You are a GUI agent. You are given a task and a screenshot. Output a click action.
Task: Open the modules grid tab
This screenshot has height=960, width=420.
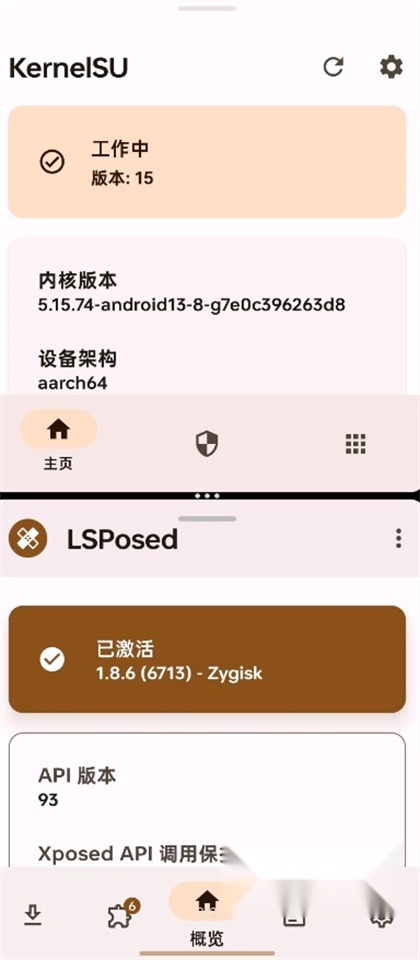pyautogui.click(x=355, y=443)
